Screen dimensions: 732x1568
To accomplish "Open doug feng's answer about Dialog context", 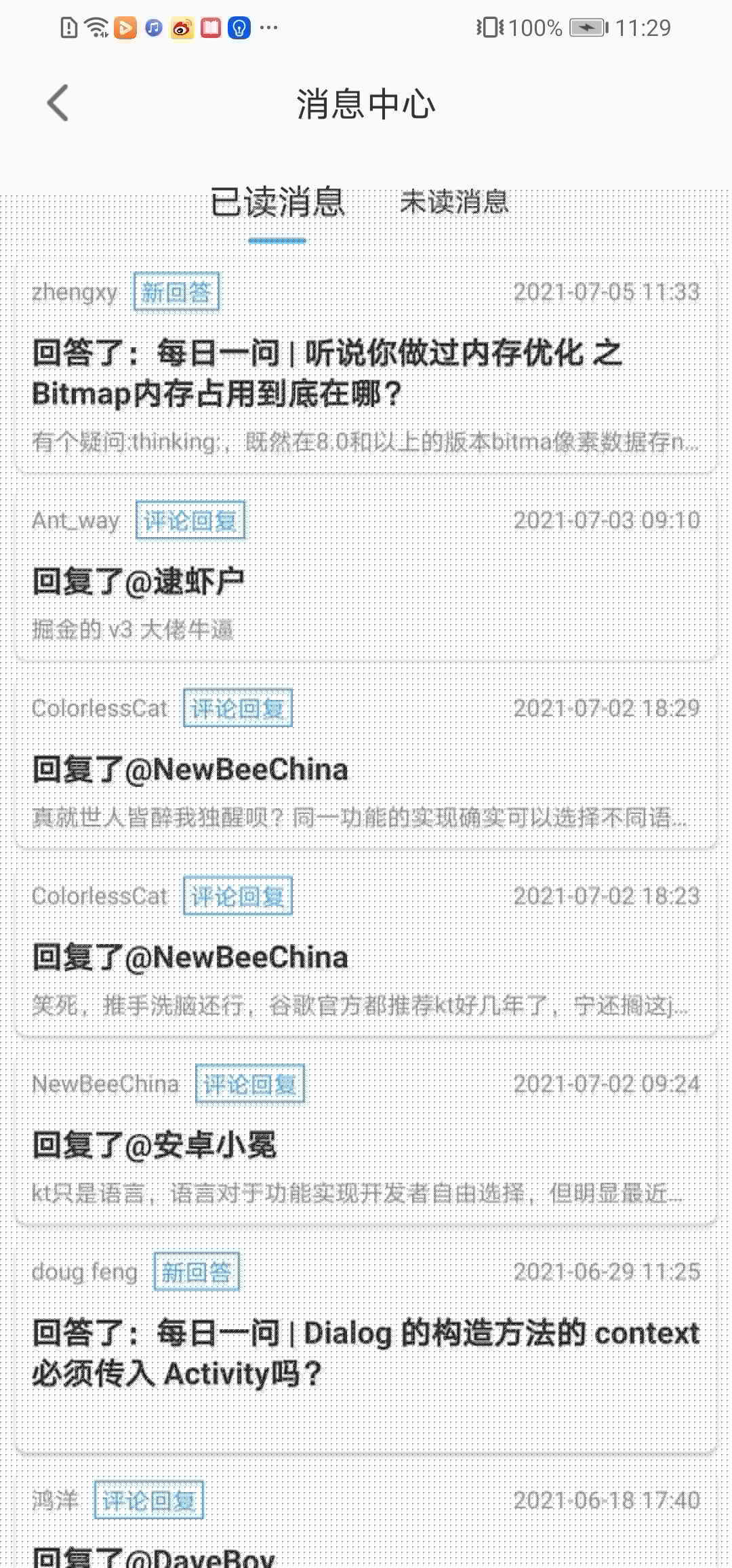I will pos(366,1353).
